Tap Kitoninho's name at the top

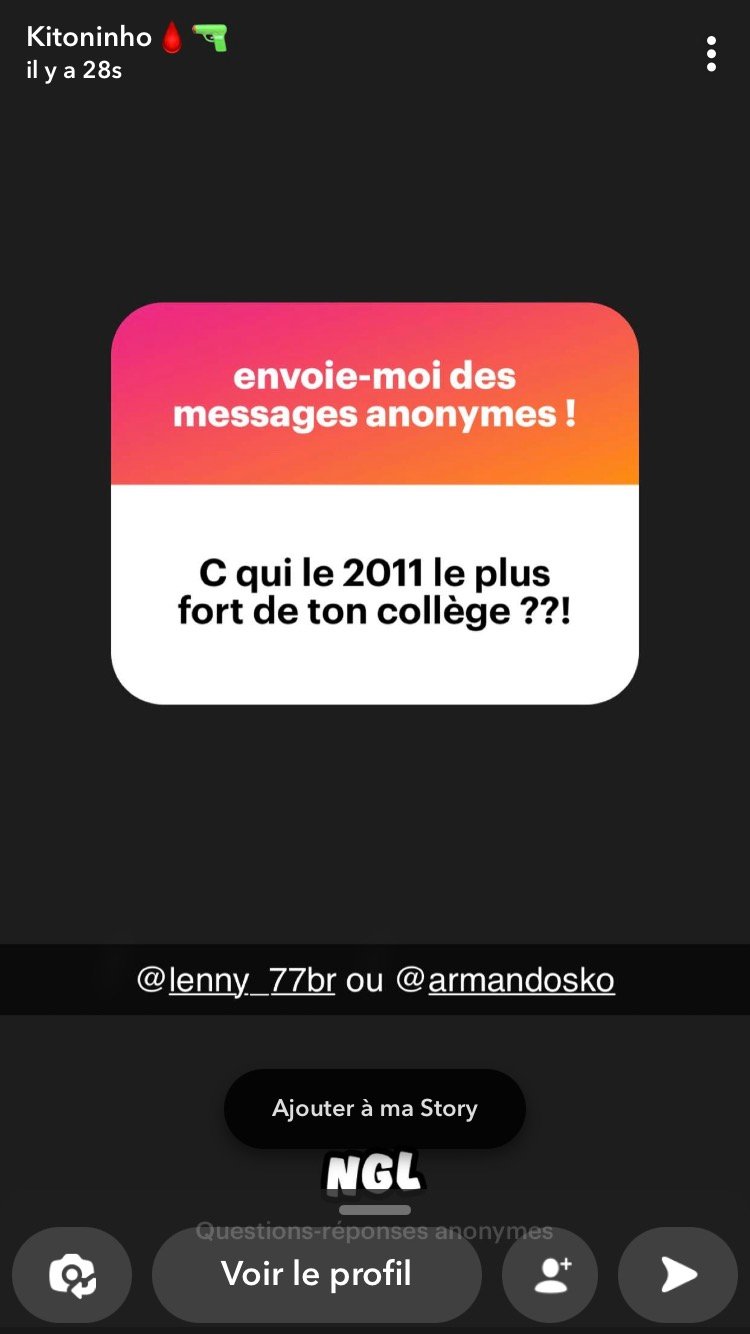tap(89, 37)
